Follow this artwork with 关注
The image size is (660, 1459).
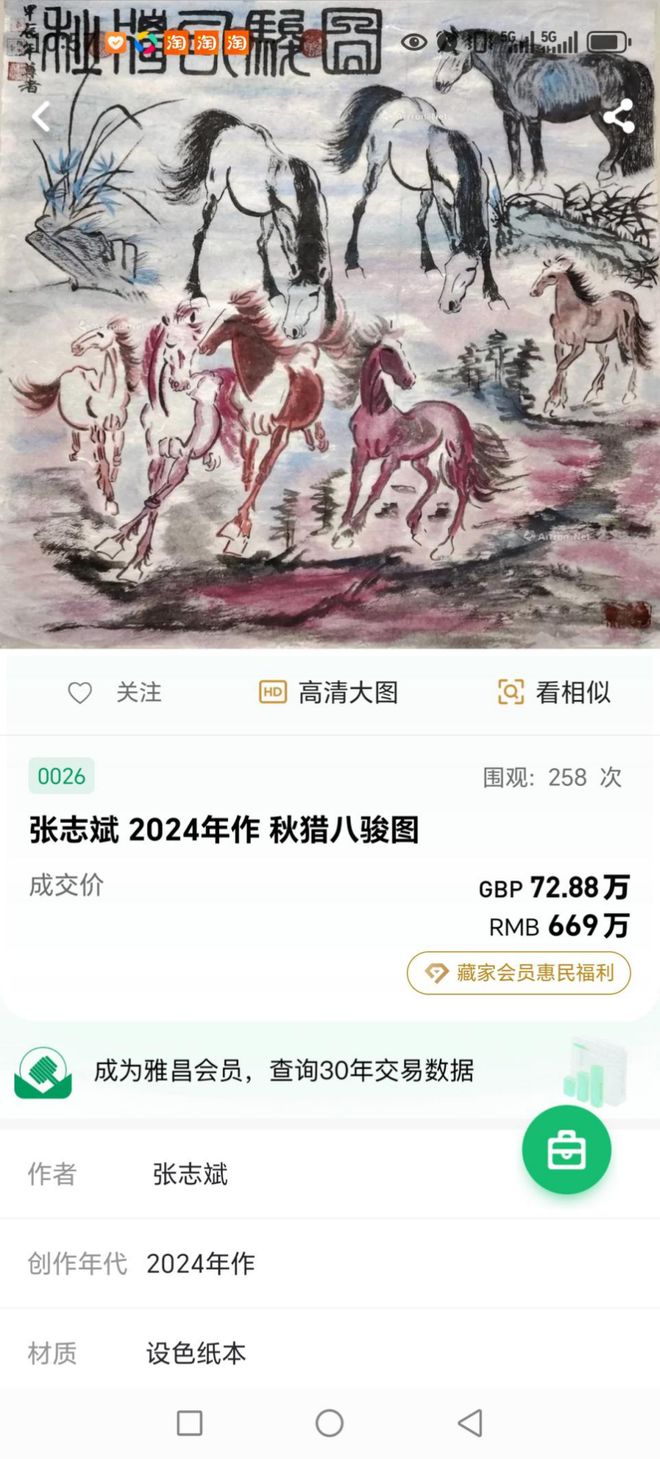click(114, 692)
